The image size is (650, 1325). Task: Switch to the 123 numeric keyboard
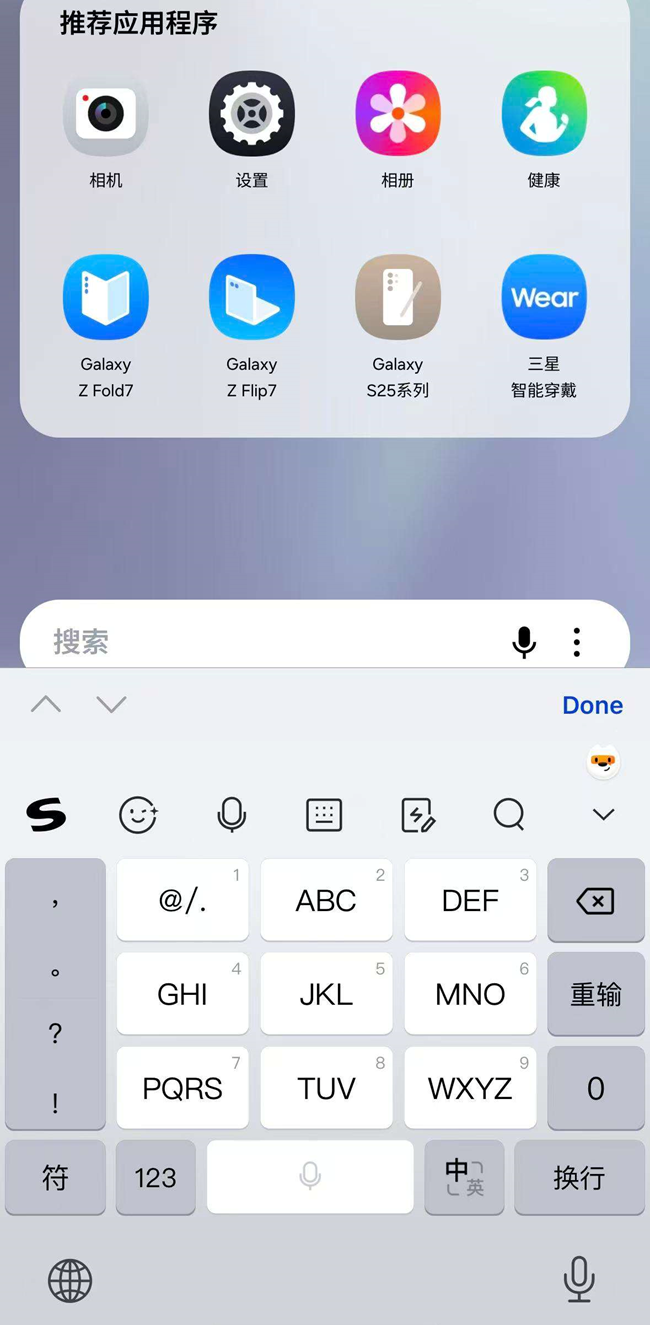click(156, 1178)
